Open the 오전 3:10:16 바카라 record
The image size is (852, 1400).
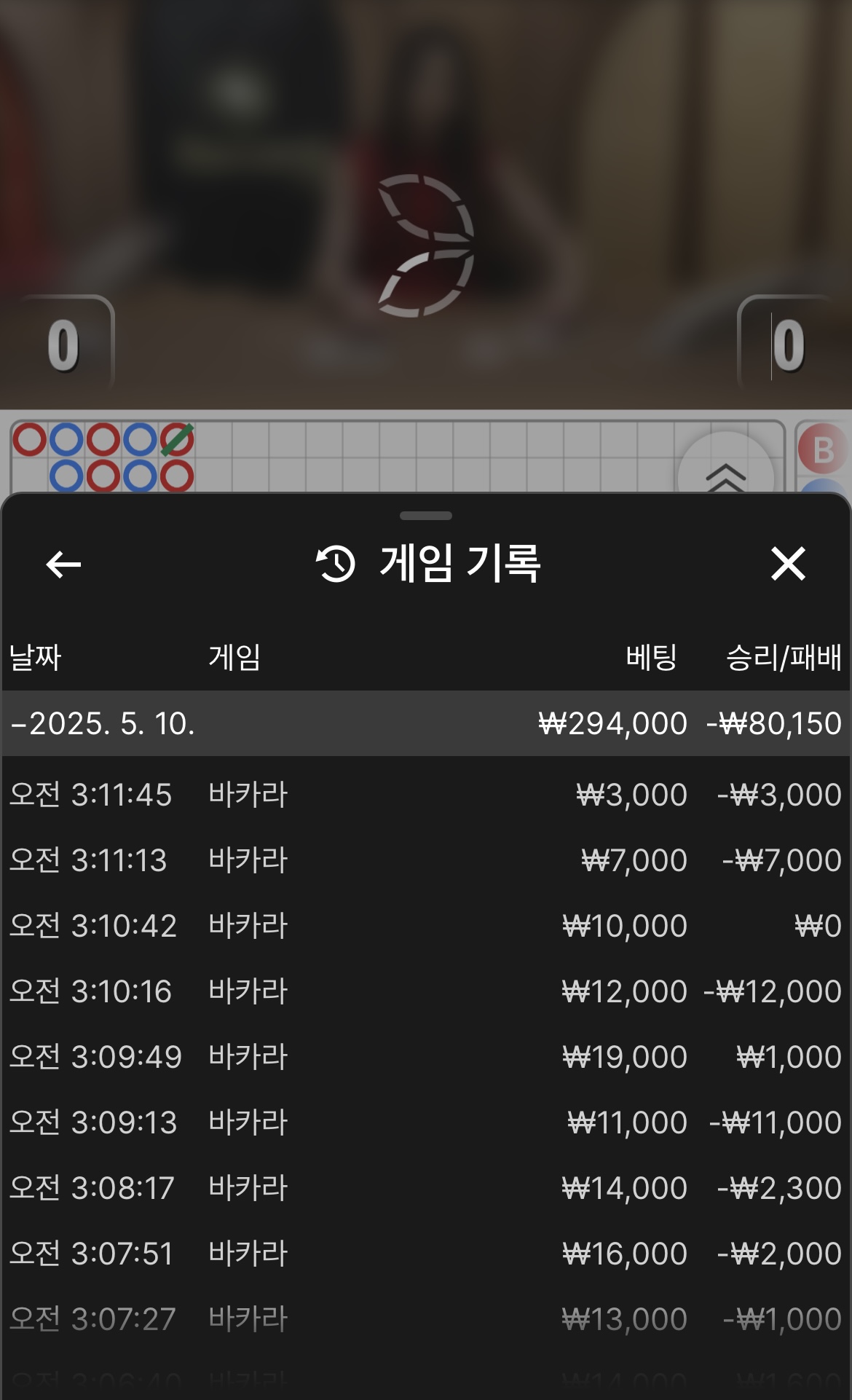click(x=425, y=991)
